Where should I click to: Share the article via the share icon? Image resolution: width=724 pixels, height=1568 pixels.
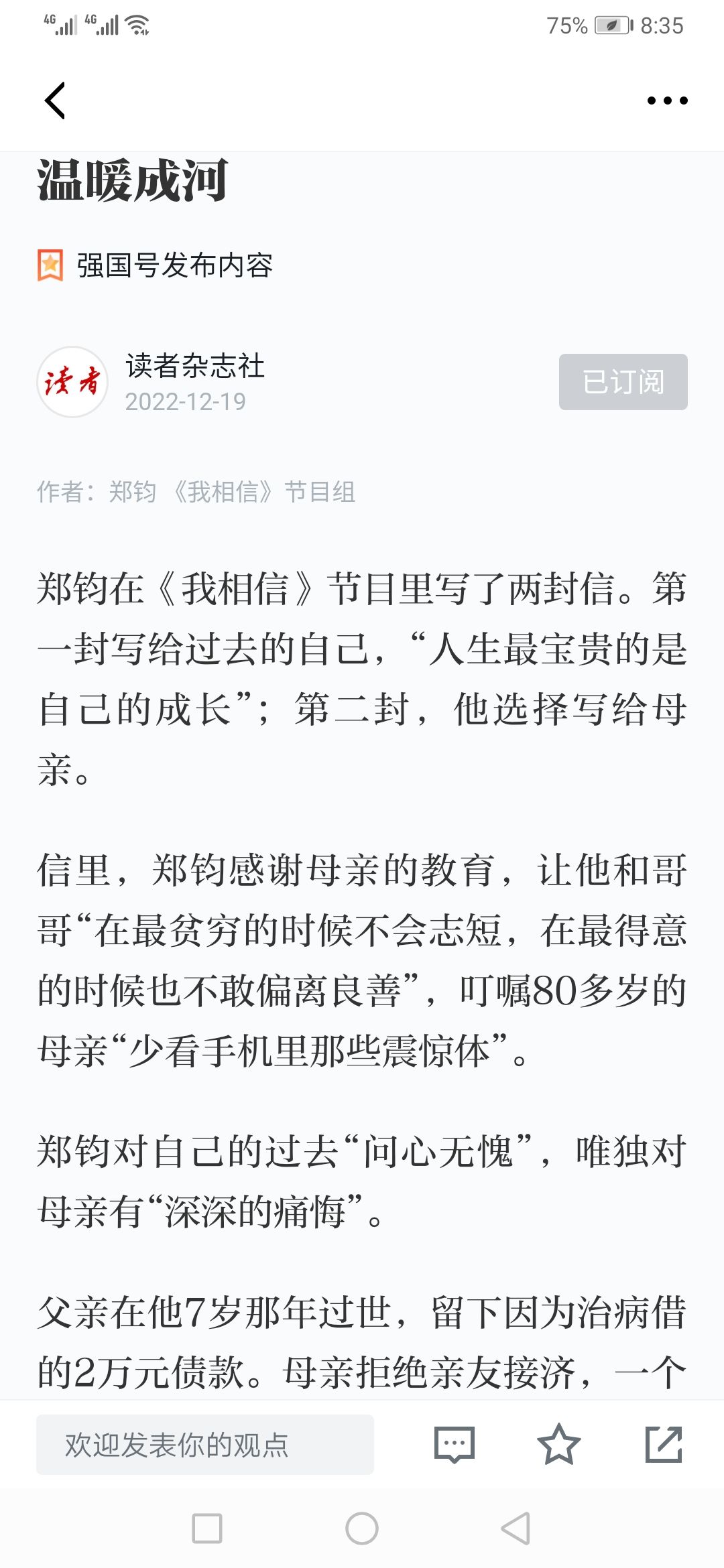pyautogui.click(x=664, y=1444)
